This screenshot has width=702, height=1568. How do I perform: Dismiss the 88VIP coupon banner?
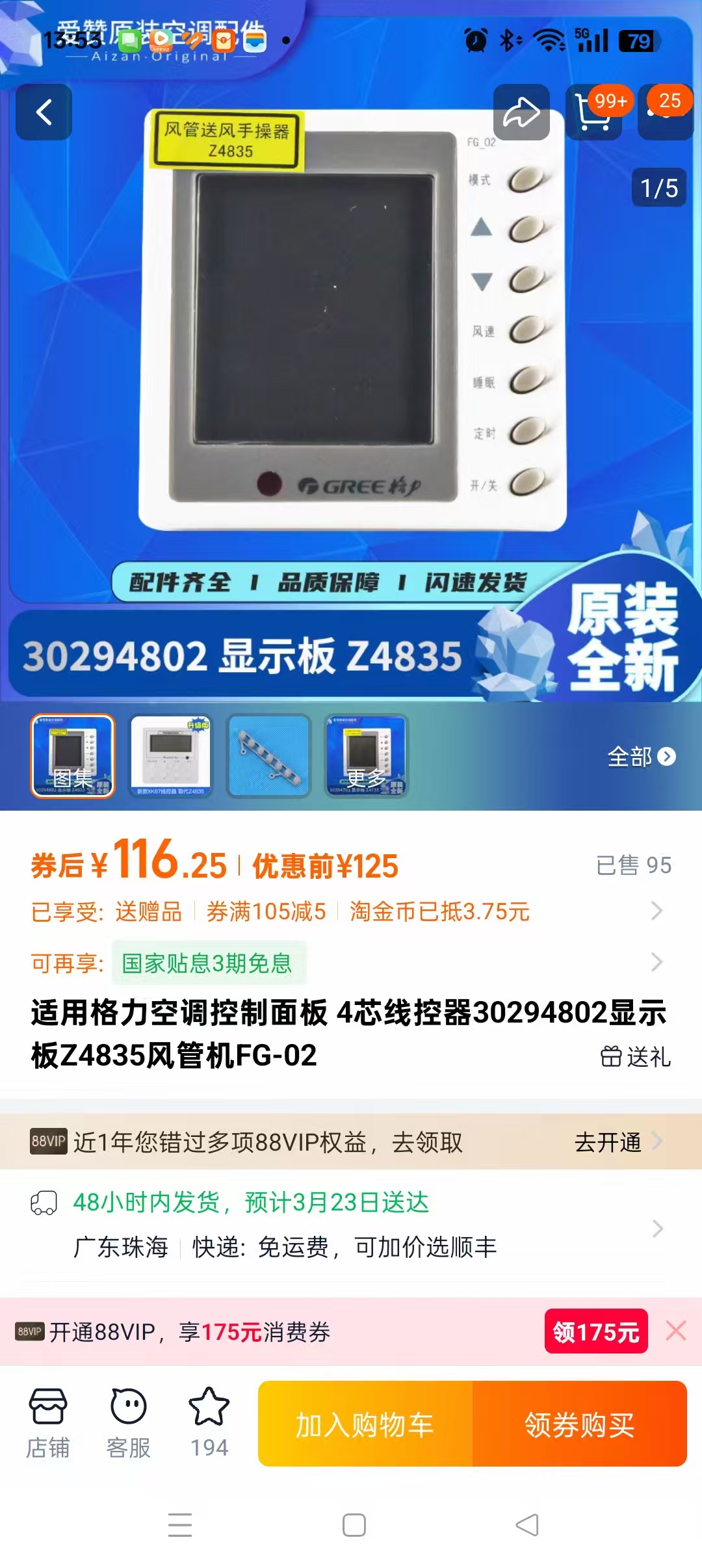(x=676, y=1331)
